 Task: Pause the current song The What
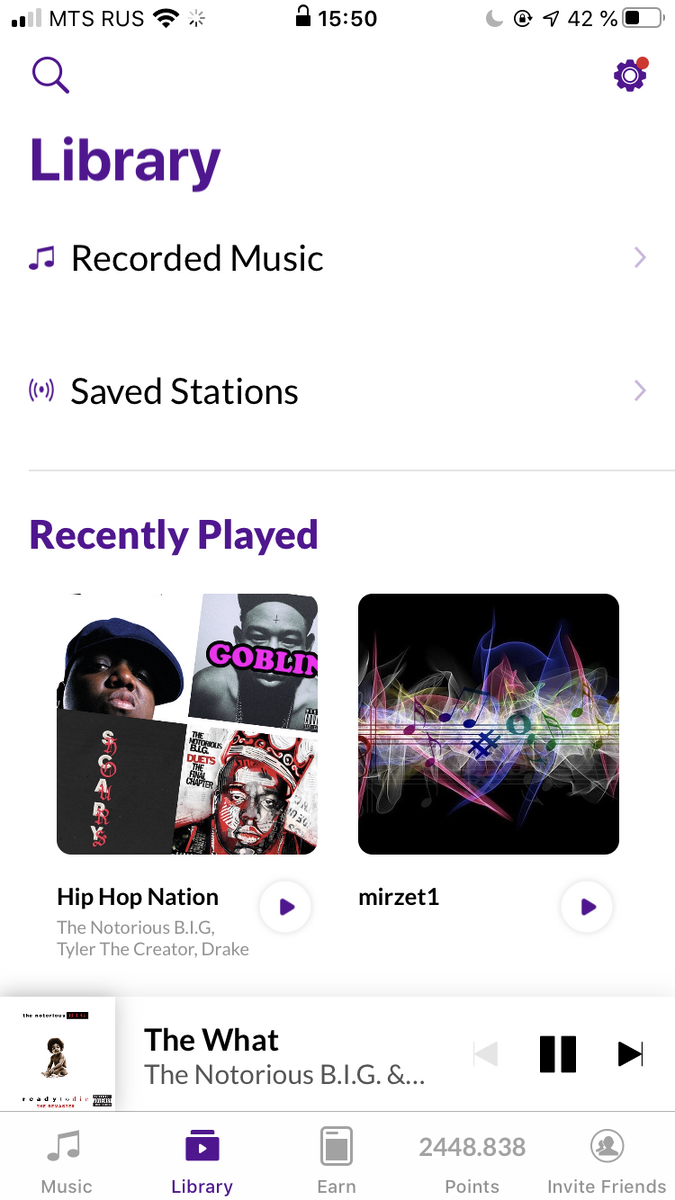point(558,1054)
